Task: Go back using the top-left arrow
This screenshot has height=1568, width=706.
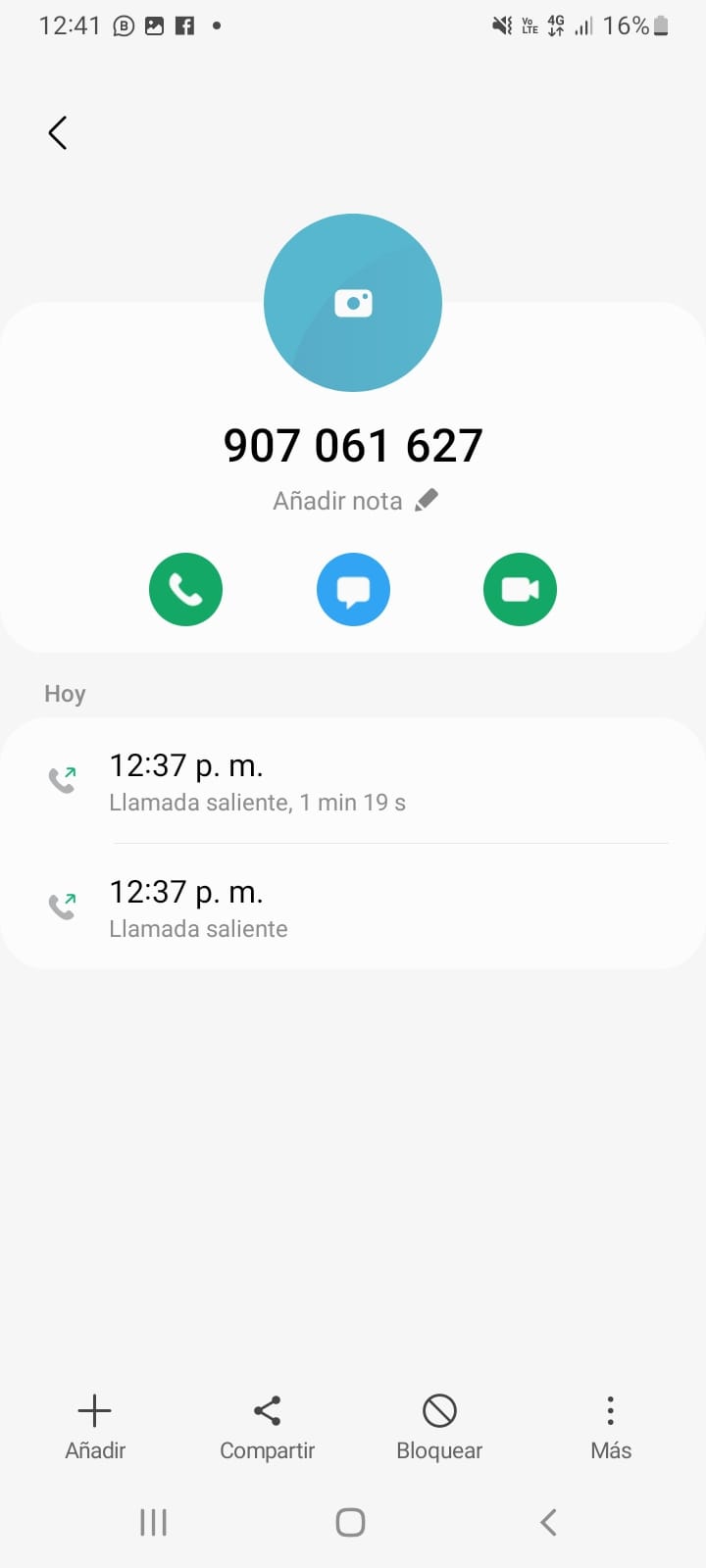Action: [58, 132]
